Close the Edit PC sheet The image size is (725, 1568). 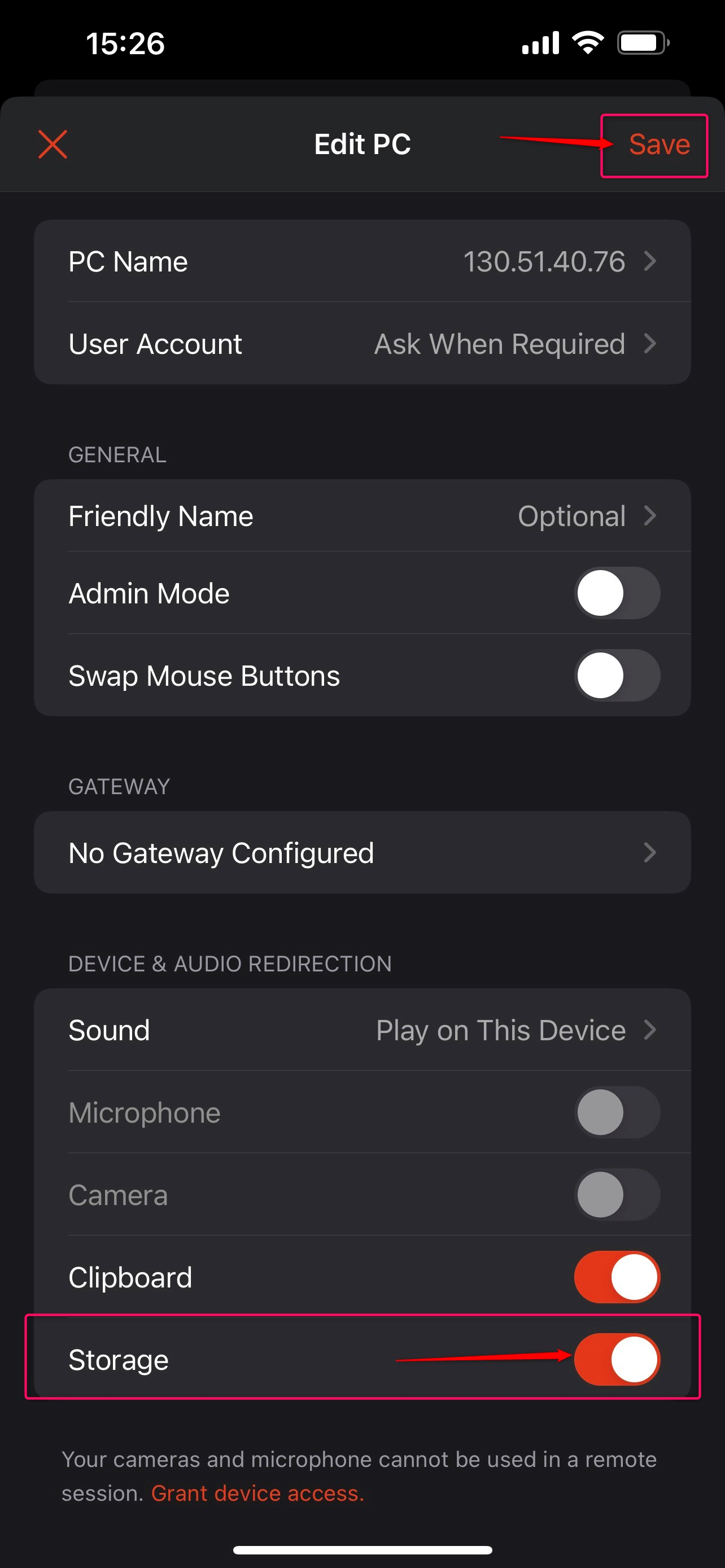[53, 144]
